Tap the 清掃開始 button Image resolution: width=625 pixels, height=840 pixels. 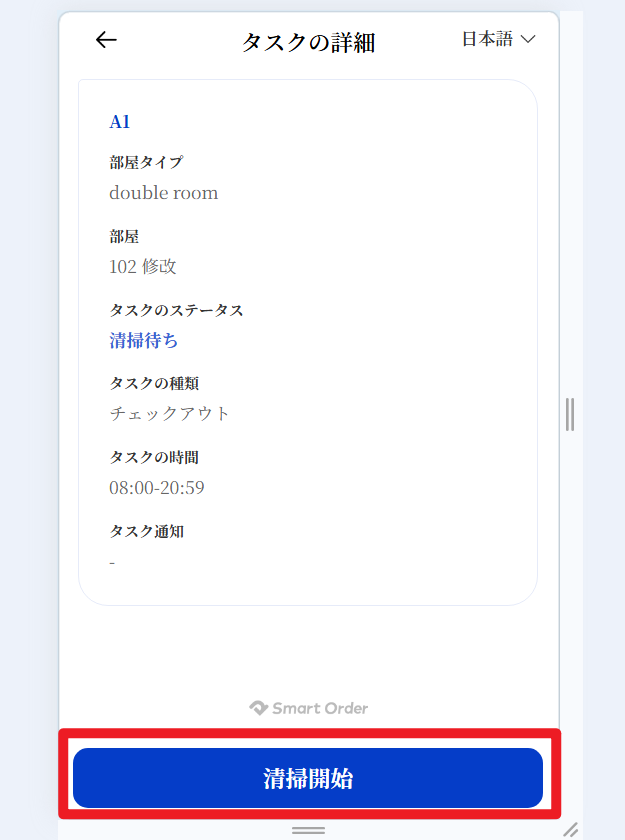click(x=308, y=778)
